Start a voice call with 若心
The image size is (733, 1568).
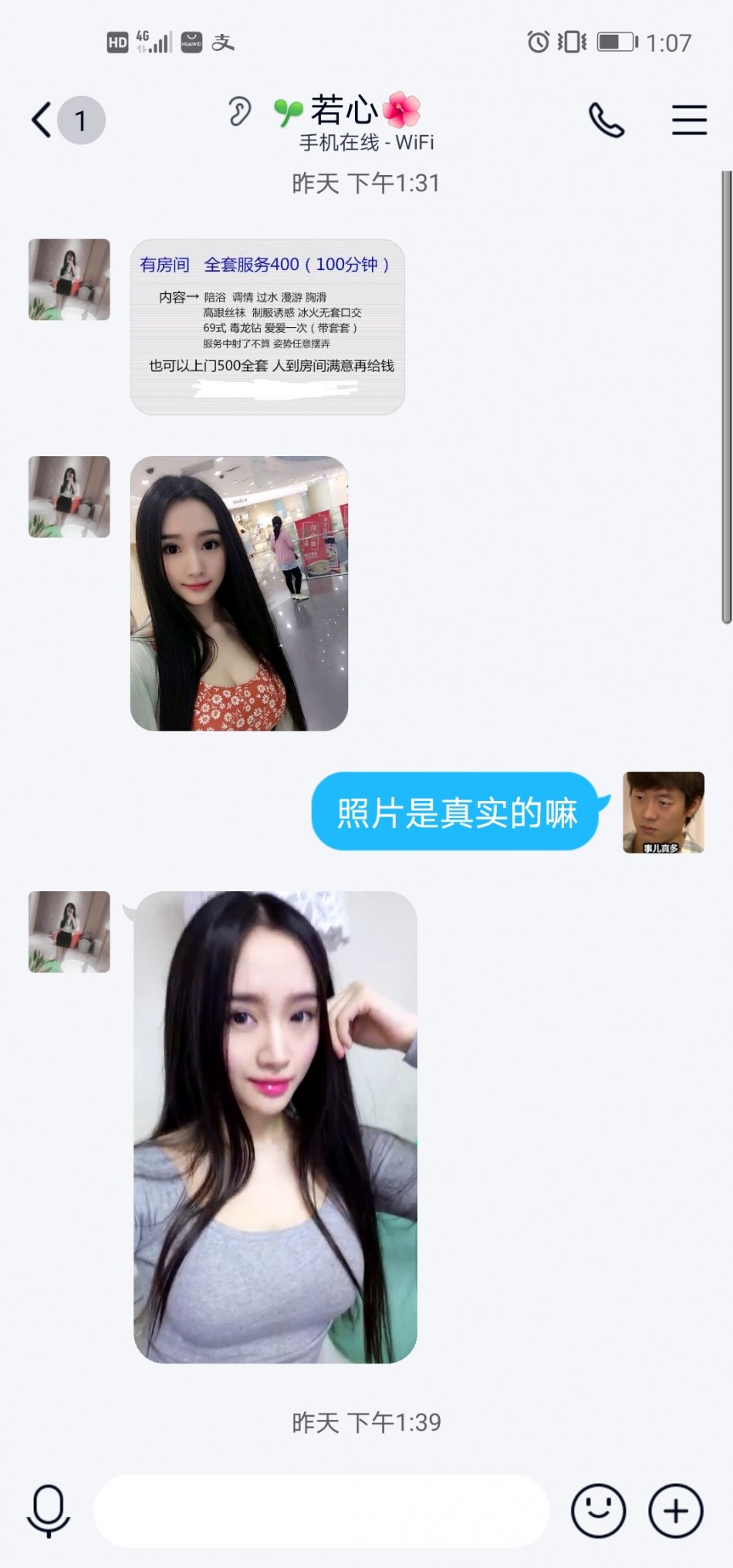(606, 120)
